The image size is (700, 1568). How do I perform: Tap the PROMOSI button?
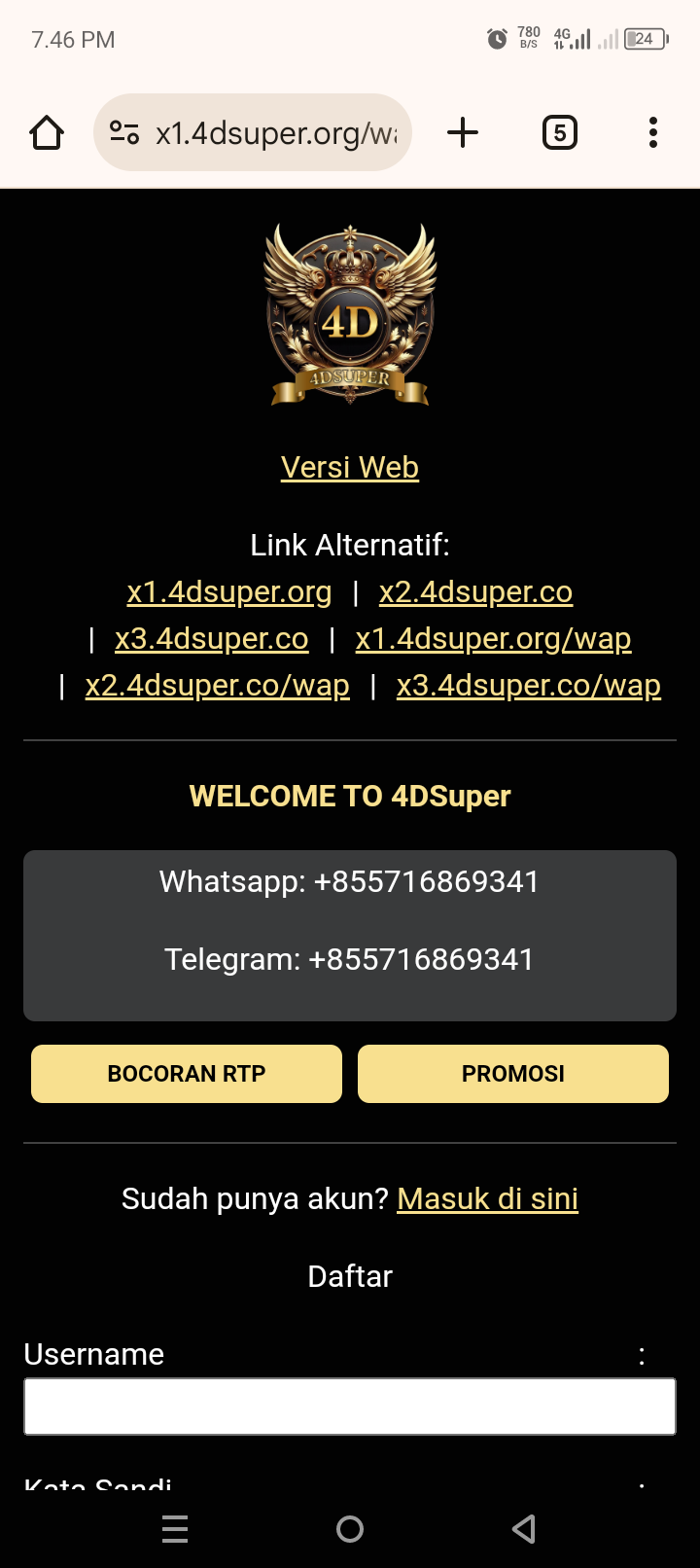(513, 1074)
